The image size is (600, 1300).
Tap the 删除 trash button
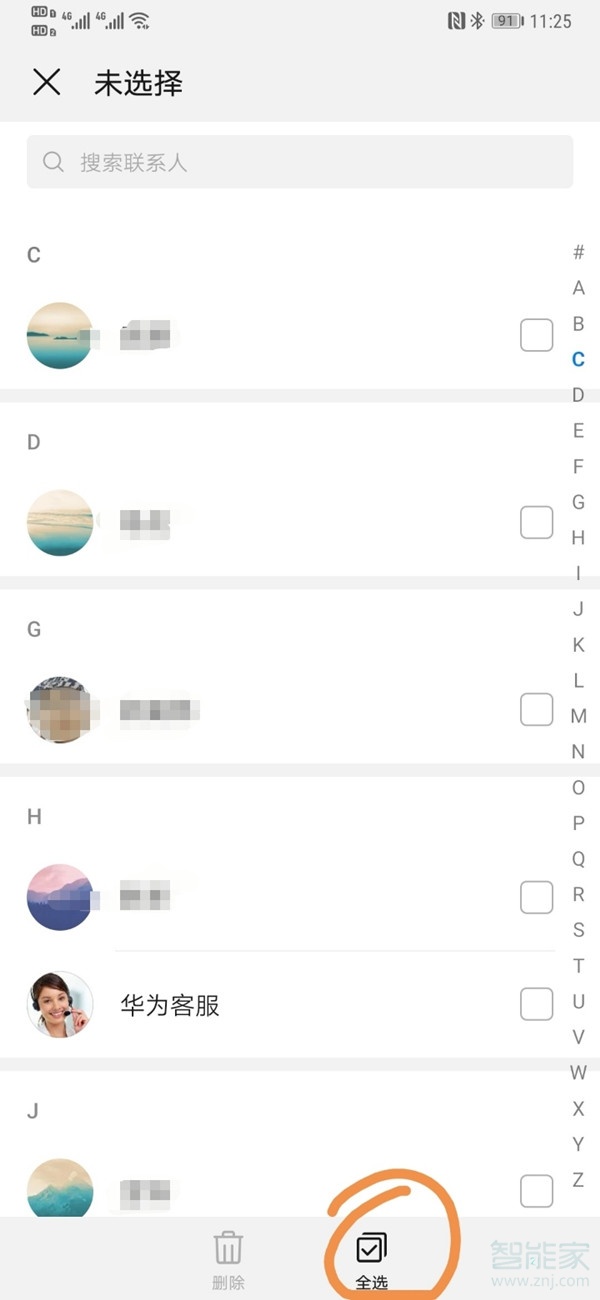click(x=229, y=1256)
